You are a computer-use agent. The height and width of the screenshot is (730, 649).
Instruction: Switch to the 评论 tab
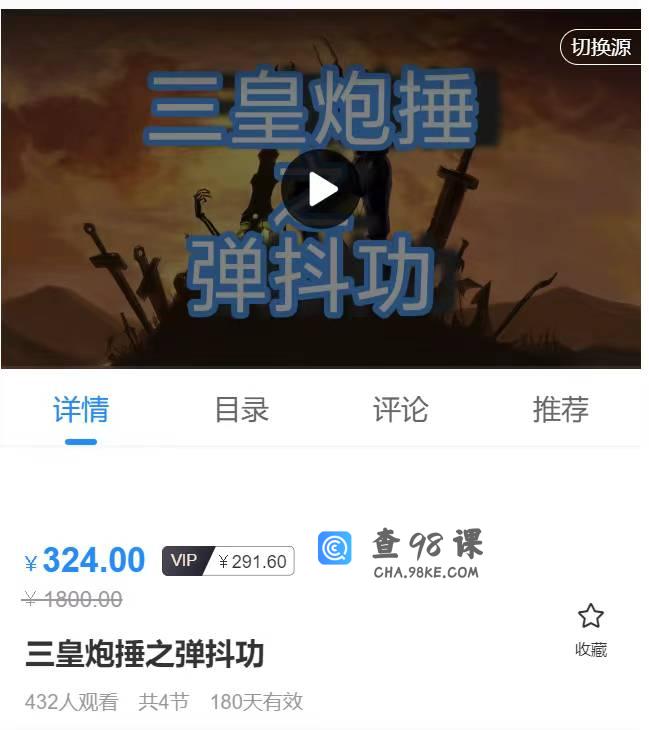tap(400, 410)
